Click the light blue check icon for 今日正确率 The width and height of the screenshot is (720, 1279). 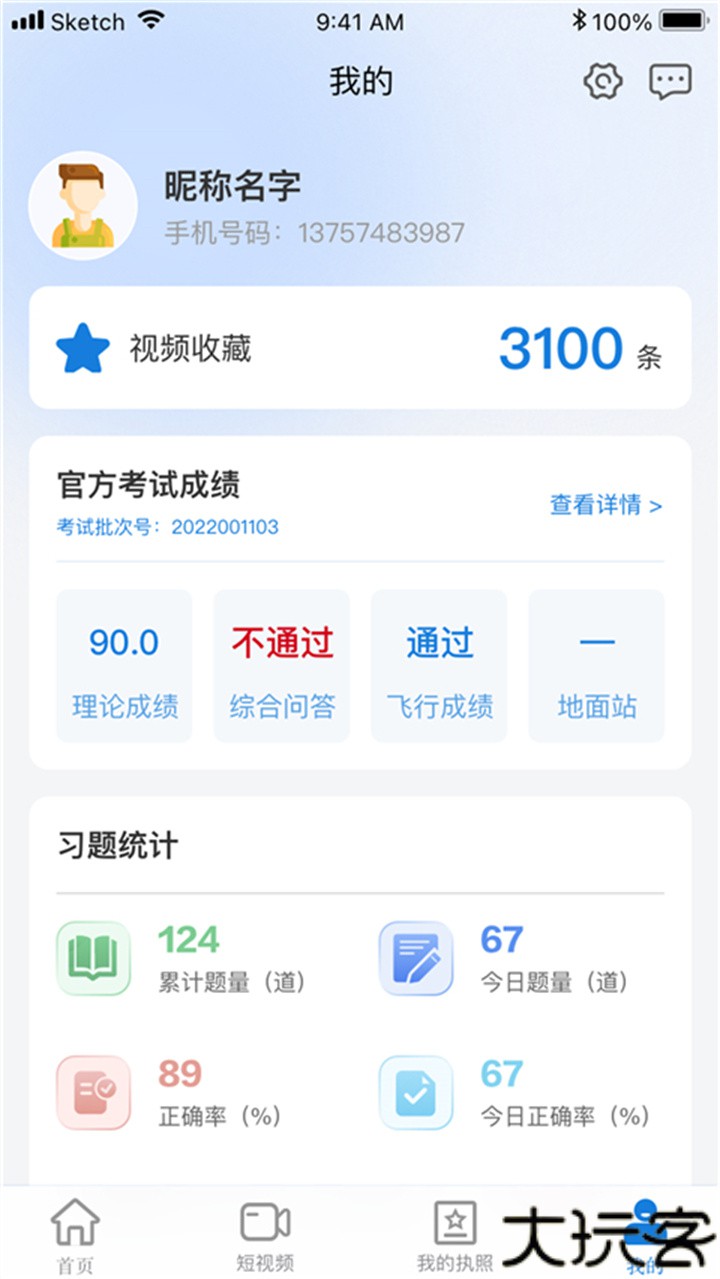(416, 1092)
